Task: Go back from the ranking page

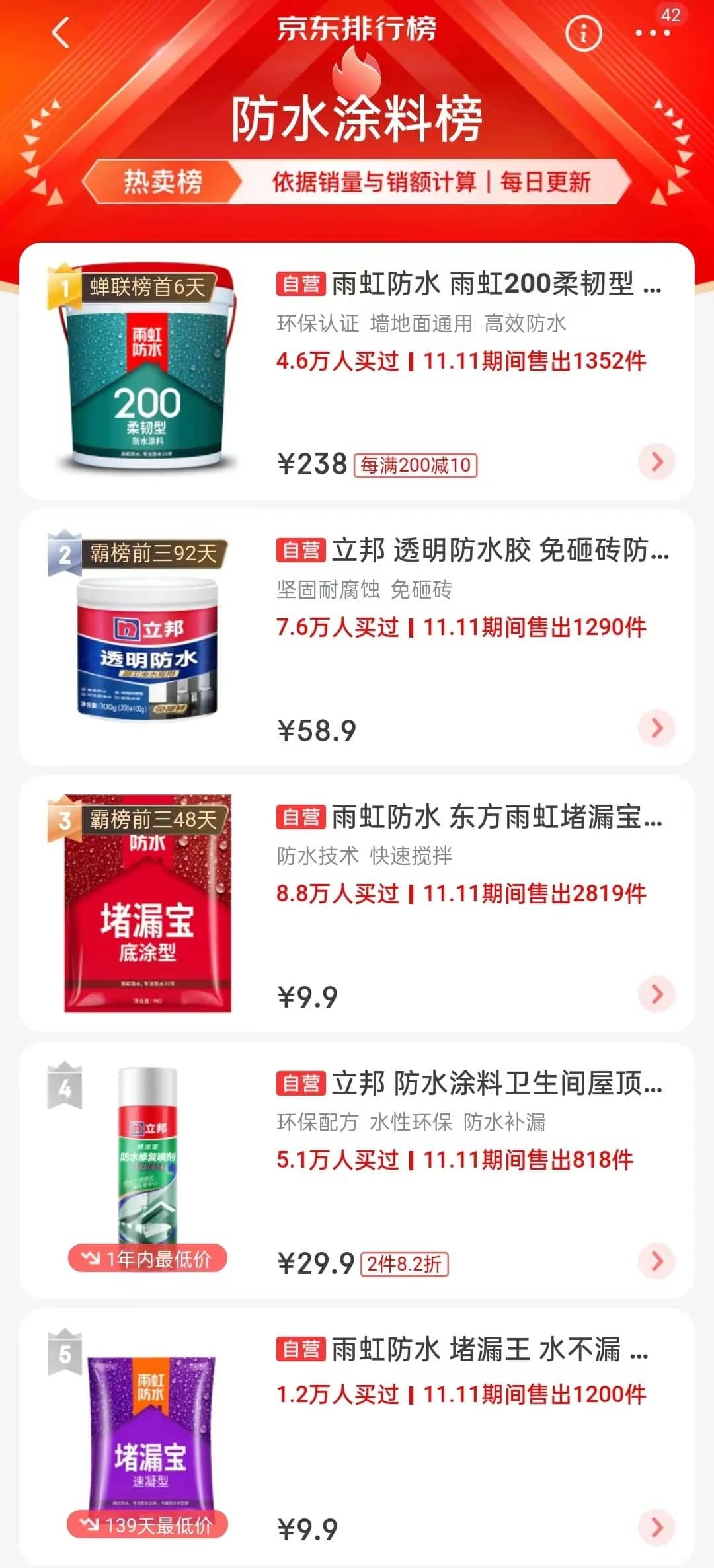Action: pos(61,33)
